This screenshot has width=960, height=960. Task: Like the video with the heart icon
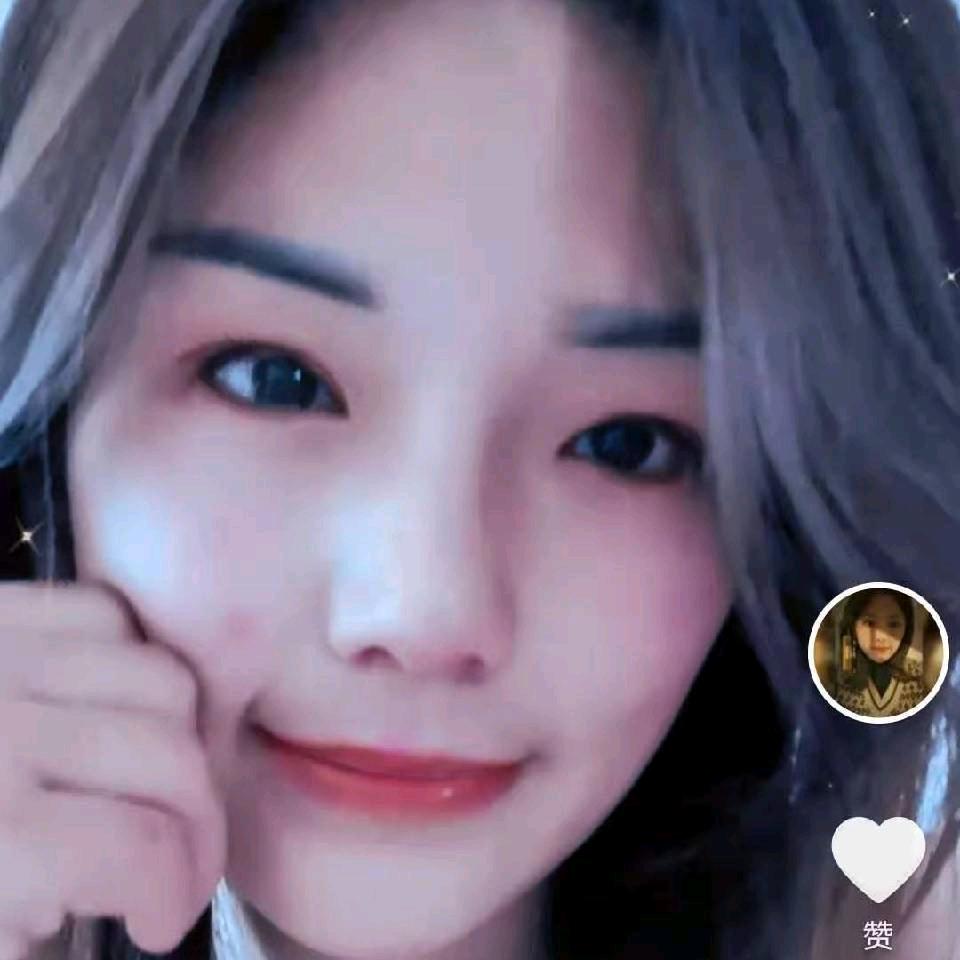click(878, 858)
